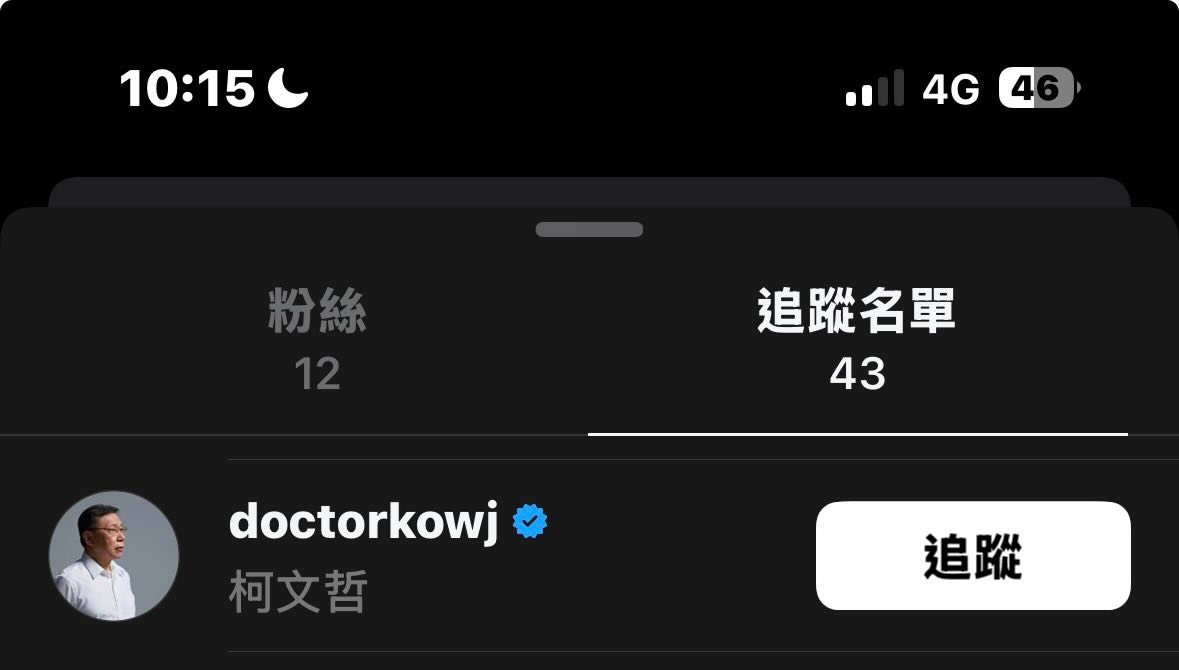Screen dimensions: 1179x670
Task: Tap the sheet grabber handle
Action: (589, 230)
